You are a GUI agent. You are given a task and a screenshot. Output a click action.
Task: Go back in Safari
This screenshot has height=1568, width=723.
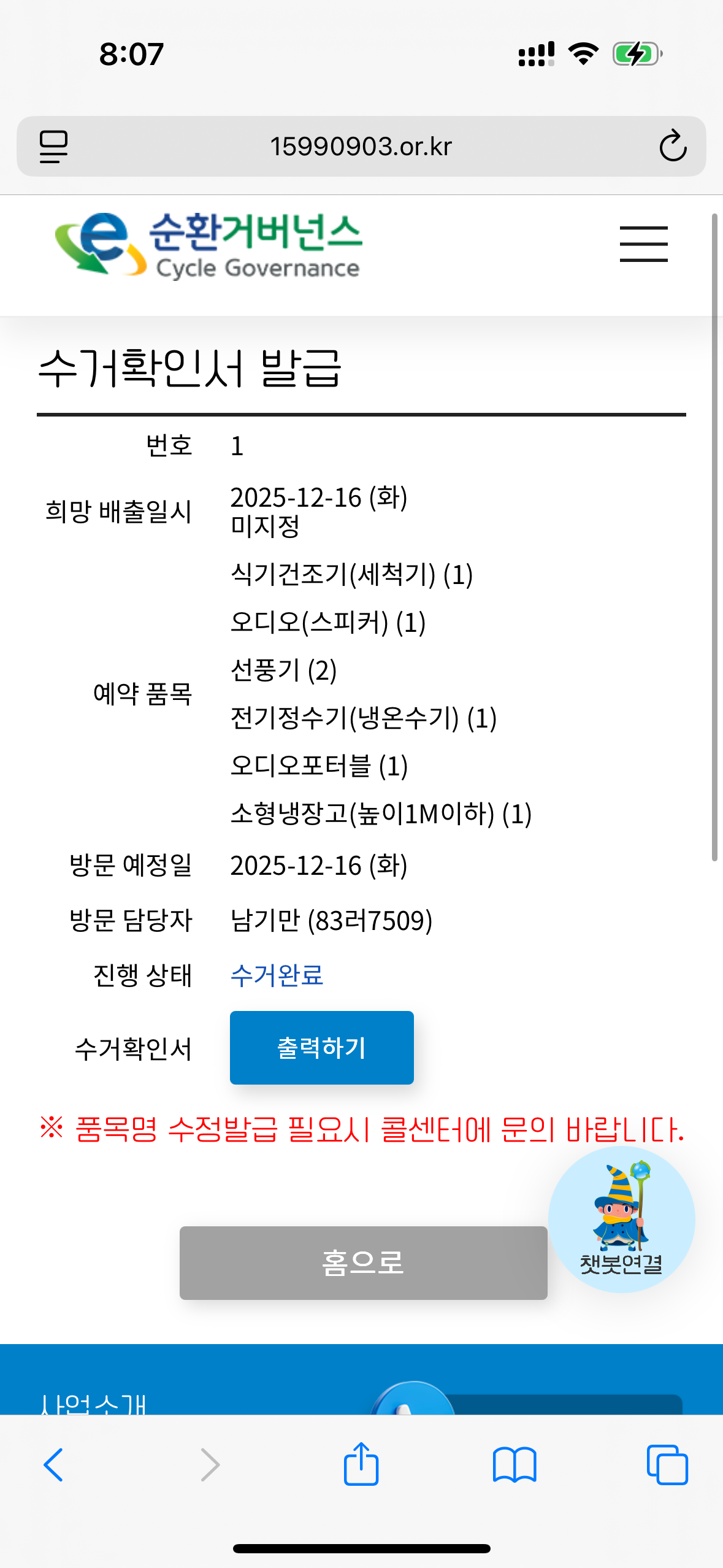pyautogui.click(x=53, y=1465)
